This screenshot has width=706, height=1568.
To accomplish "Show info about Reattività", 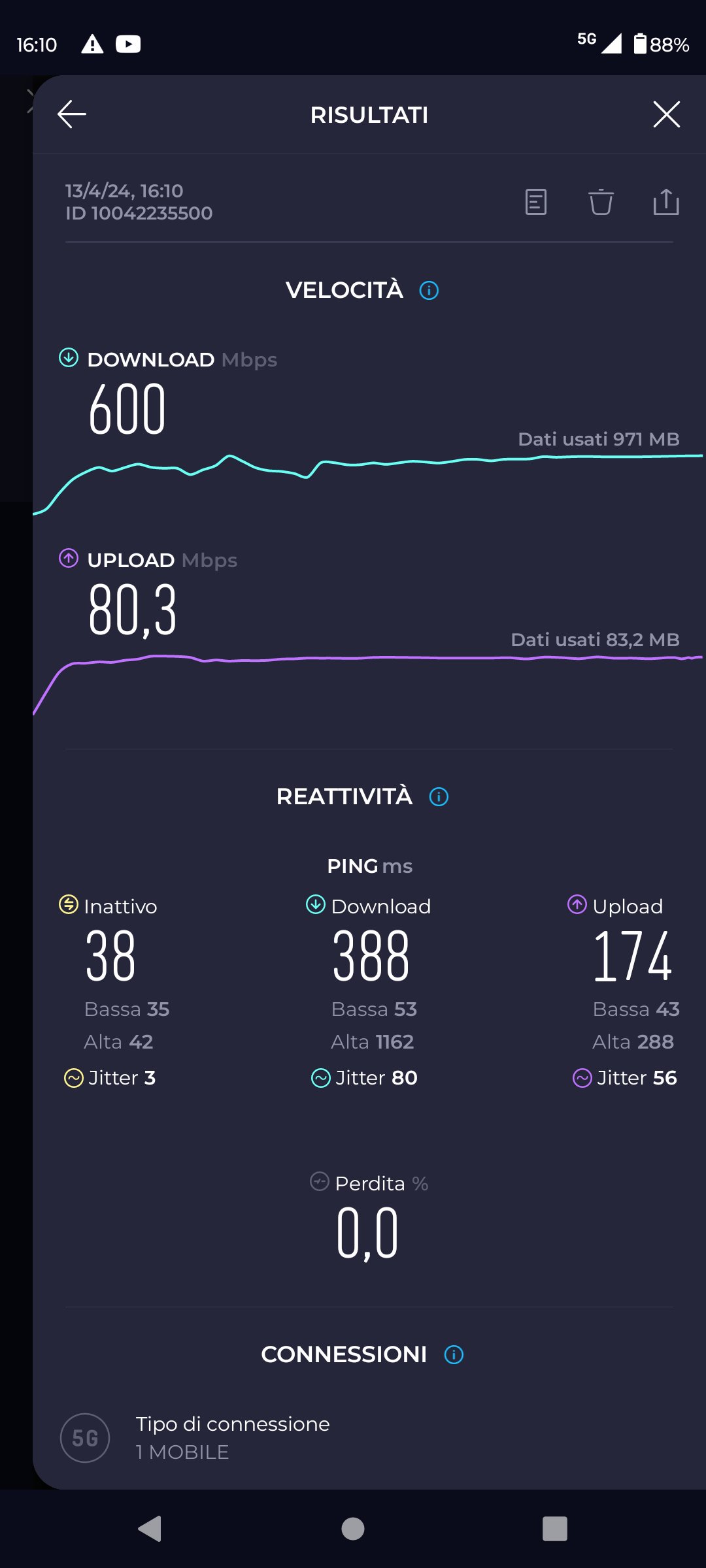I will [x=439, y=796].
